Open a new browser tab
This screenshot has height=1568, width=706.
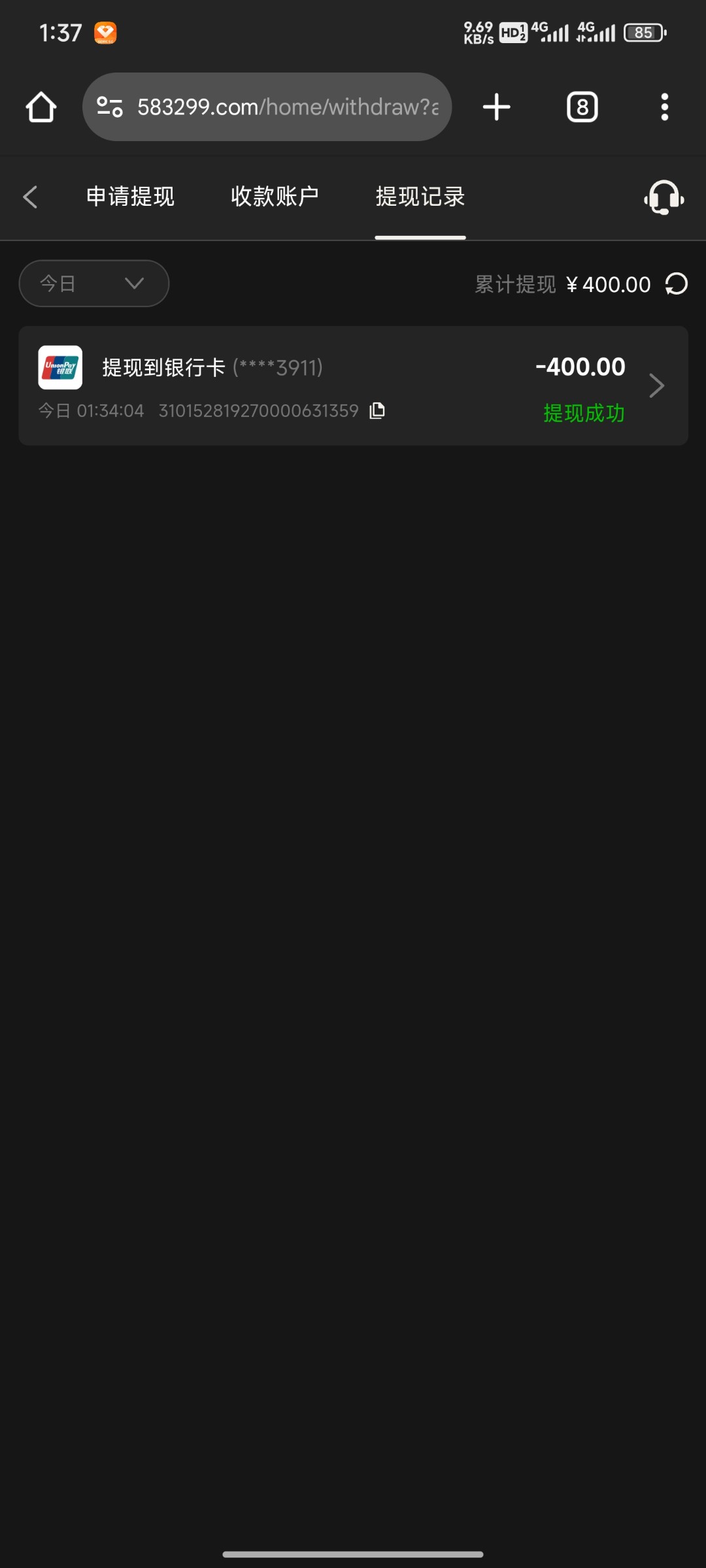coord(497,107)
